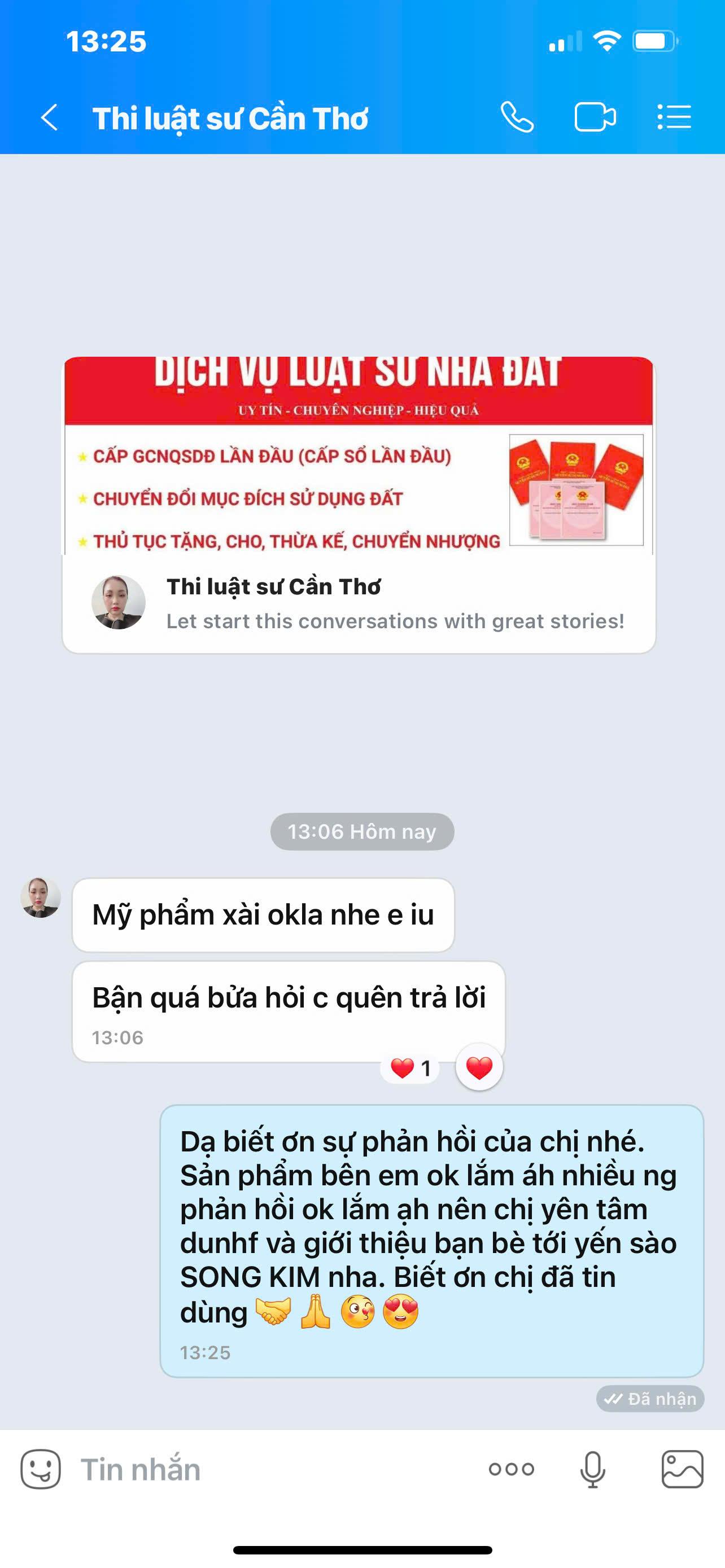Open the sticker and emoji picker
Image resolution: width=725 pixels, height=1568 pixels.
click(x=41, y=1469)
